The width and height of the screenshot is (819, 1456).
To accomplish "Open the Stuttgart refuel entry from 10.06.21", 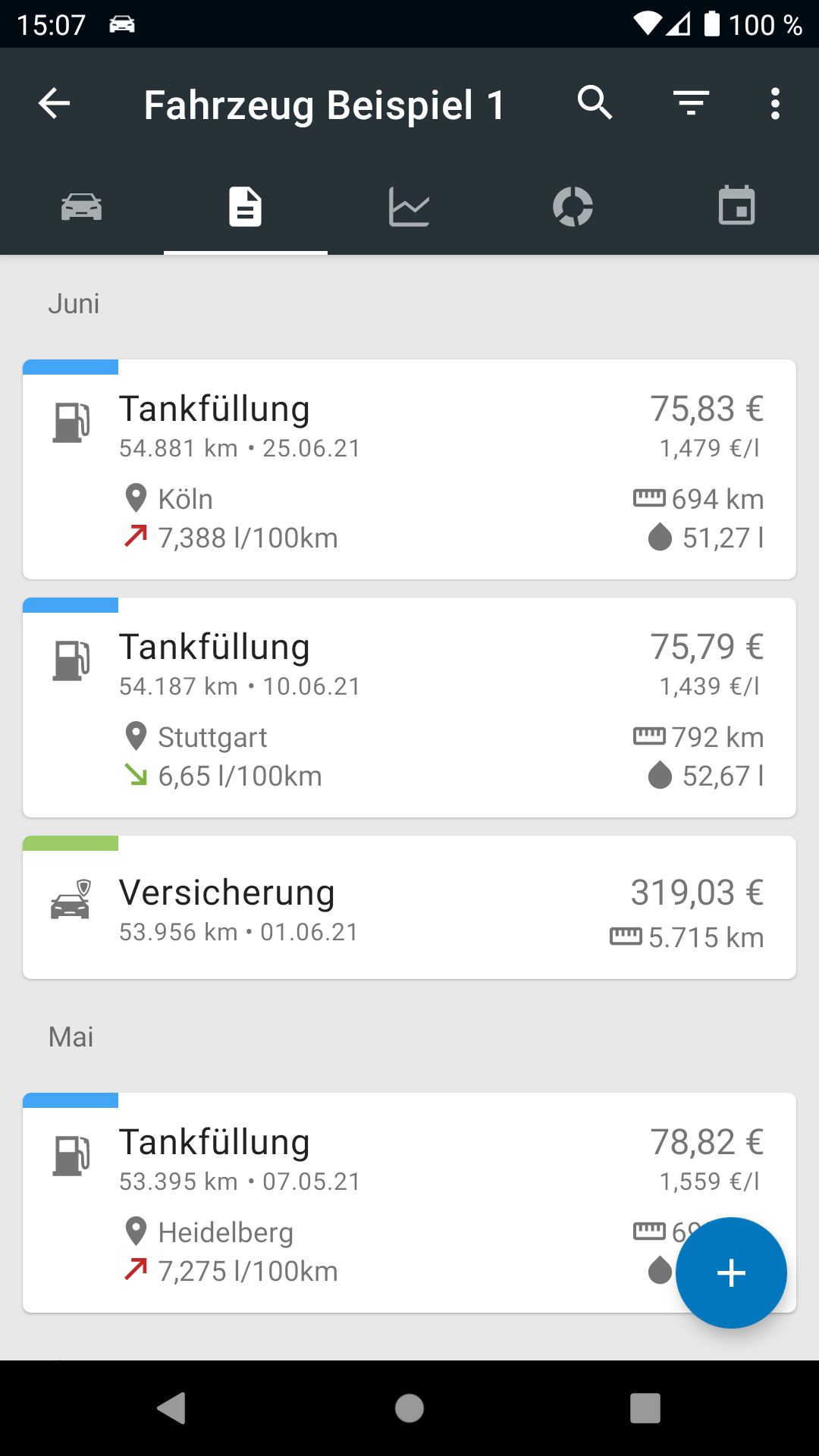I will pos(409,708).
